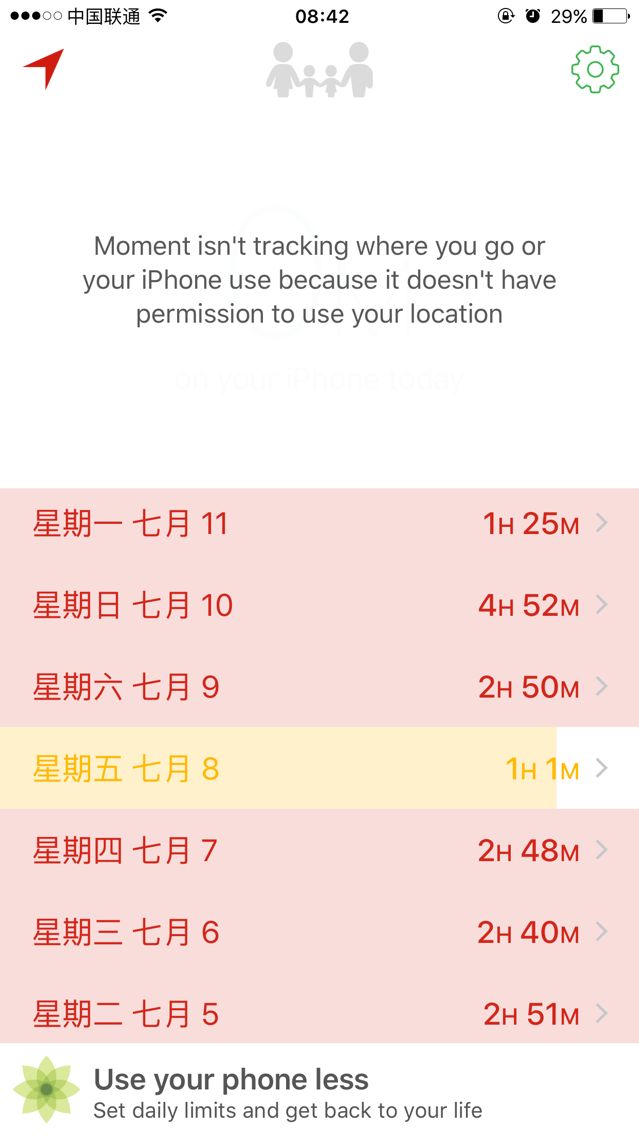
Task: View details for 星期日 七月 10
Action: point(320,605)
